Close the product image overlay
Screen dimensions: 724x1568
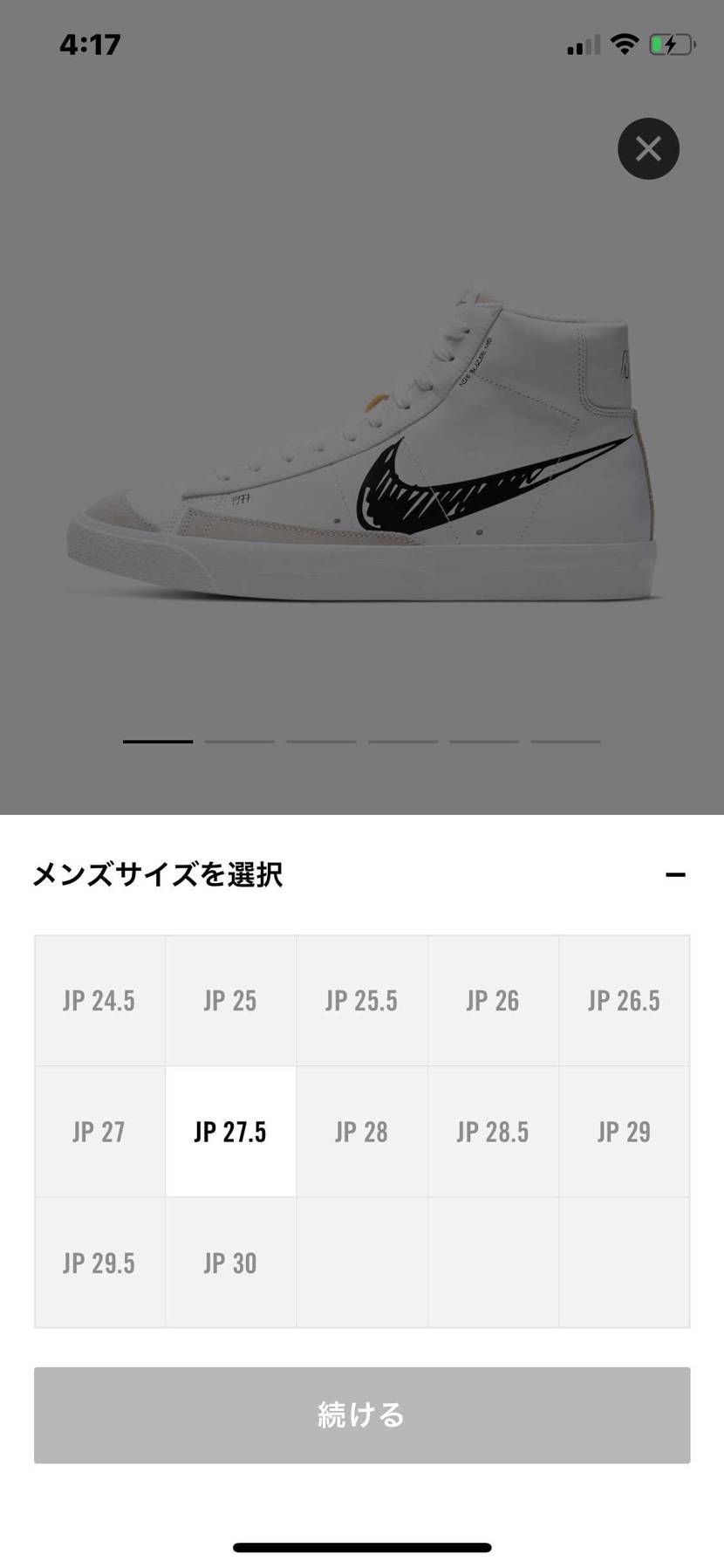point(648,148)
